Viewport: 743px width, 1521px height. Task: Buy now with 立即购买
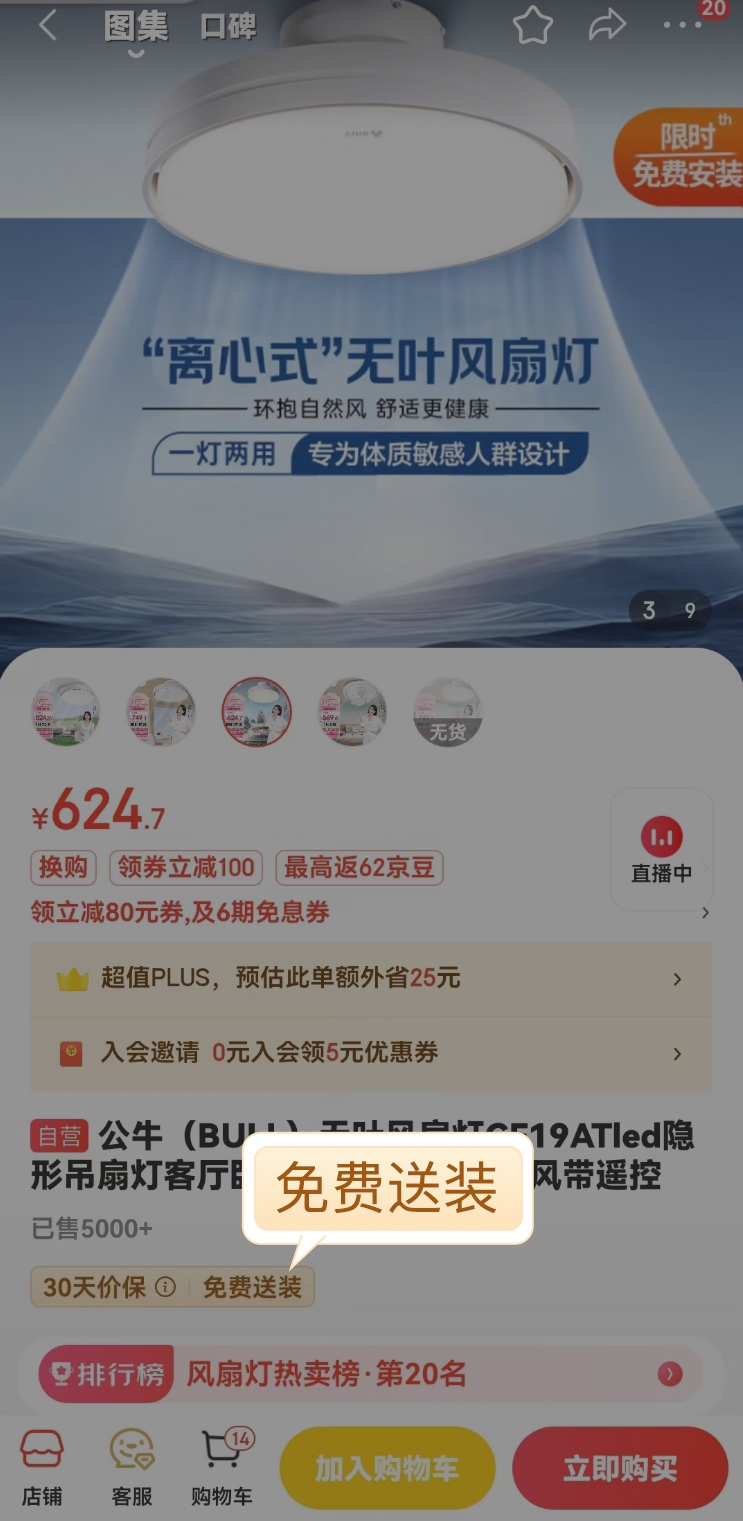pyautogui.click(x=620, y=1468)
